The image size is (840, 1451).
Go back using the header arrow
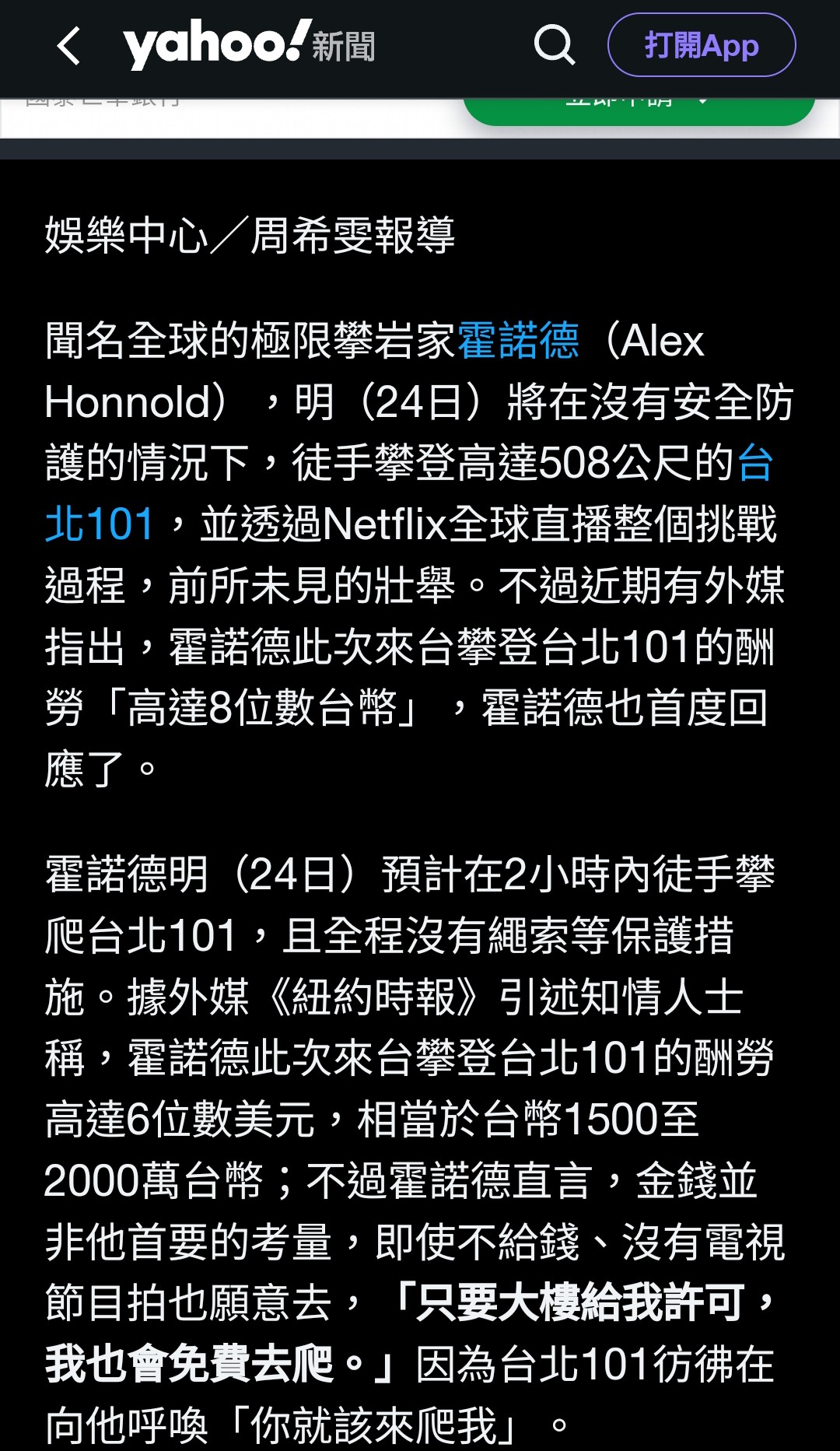pyautogui.click(x=69, y=46)
